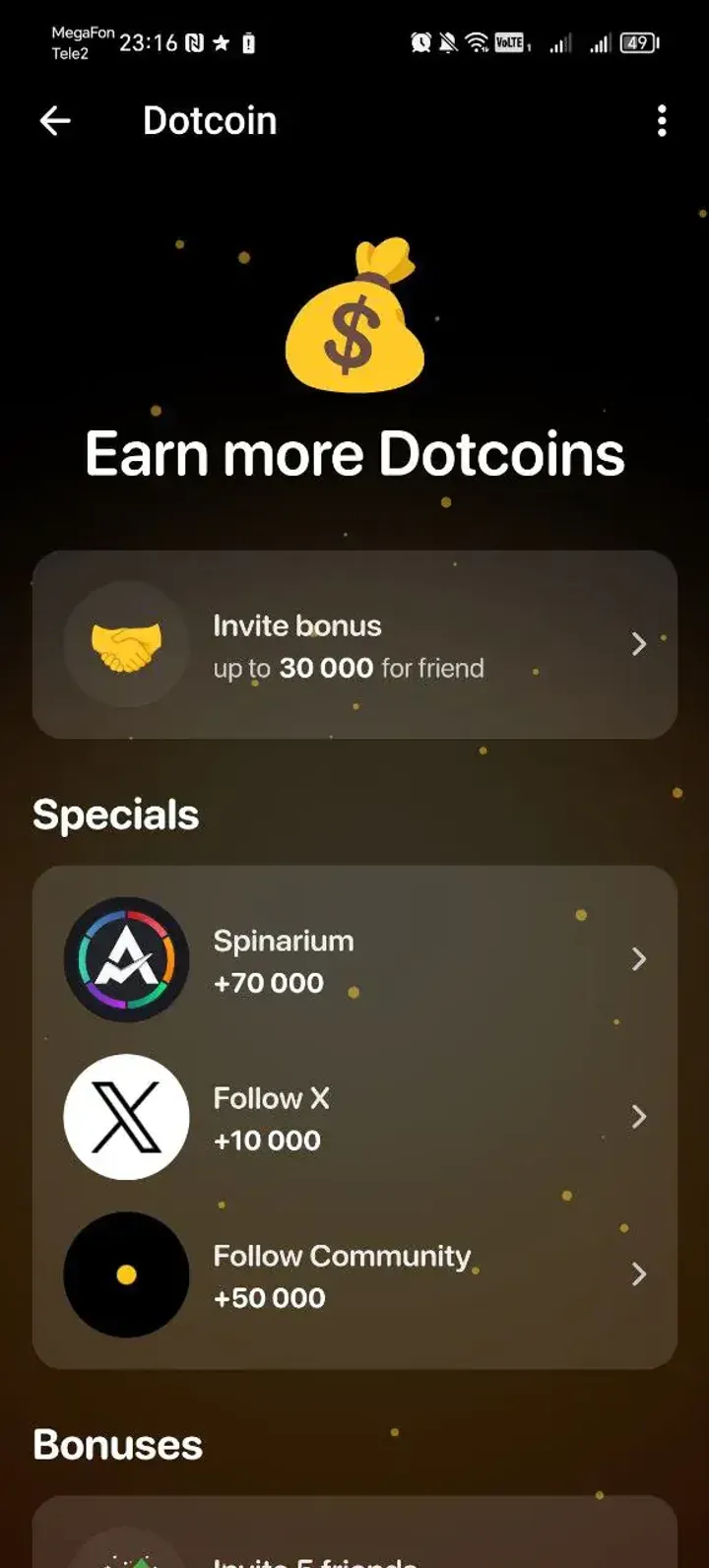Tap the Follow Community dot icon
This screenshot has height=1568, width=709.
126,1274
